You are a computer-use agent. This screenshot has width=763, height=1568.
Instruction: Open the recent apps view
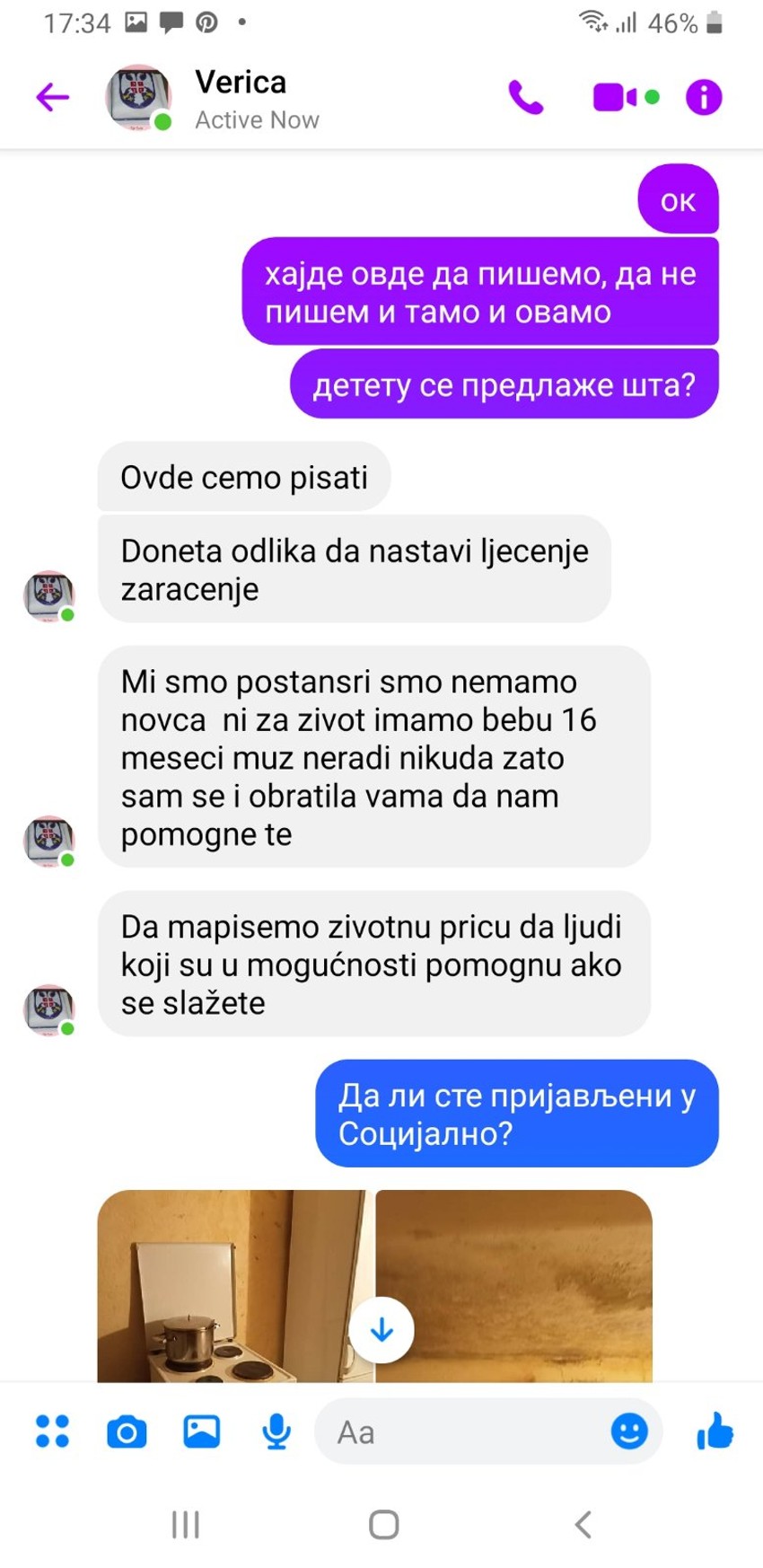coord(186,1524)
